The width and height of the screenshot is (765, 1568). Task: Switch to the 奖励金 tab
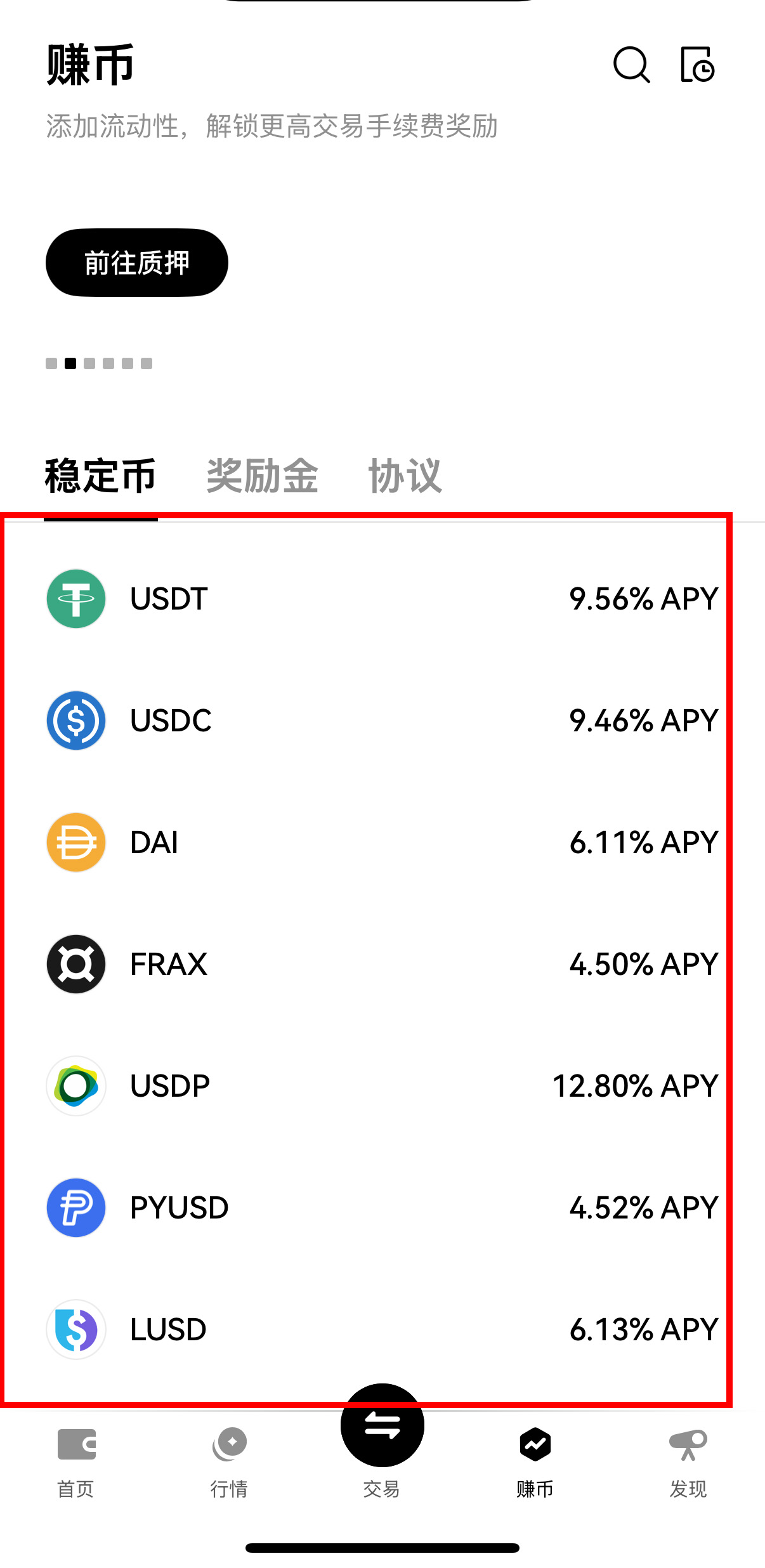click(x=262, y=476)
